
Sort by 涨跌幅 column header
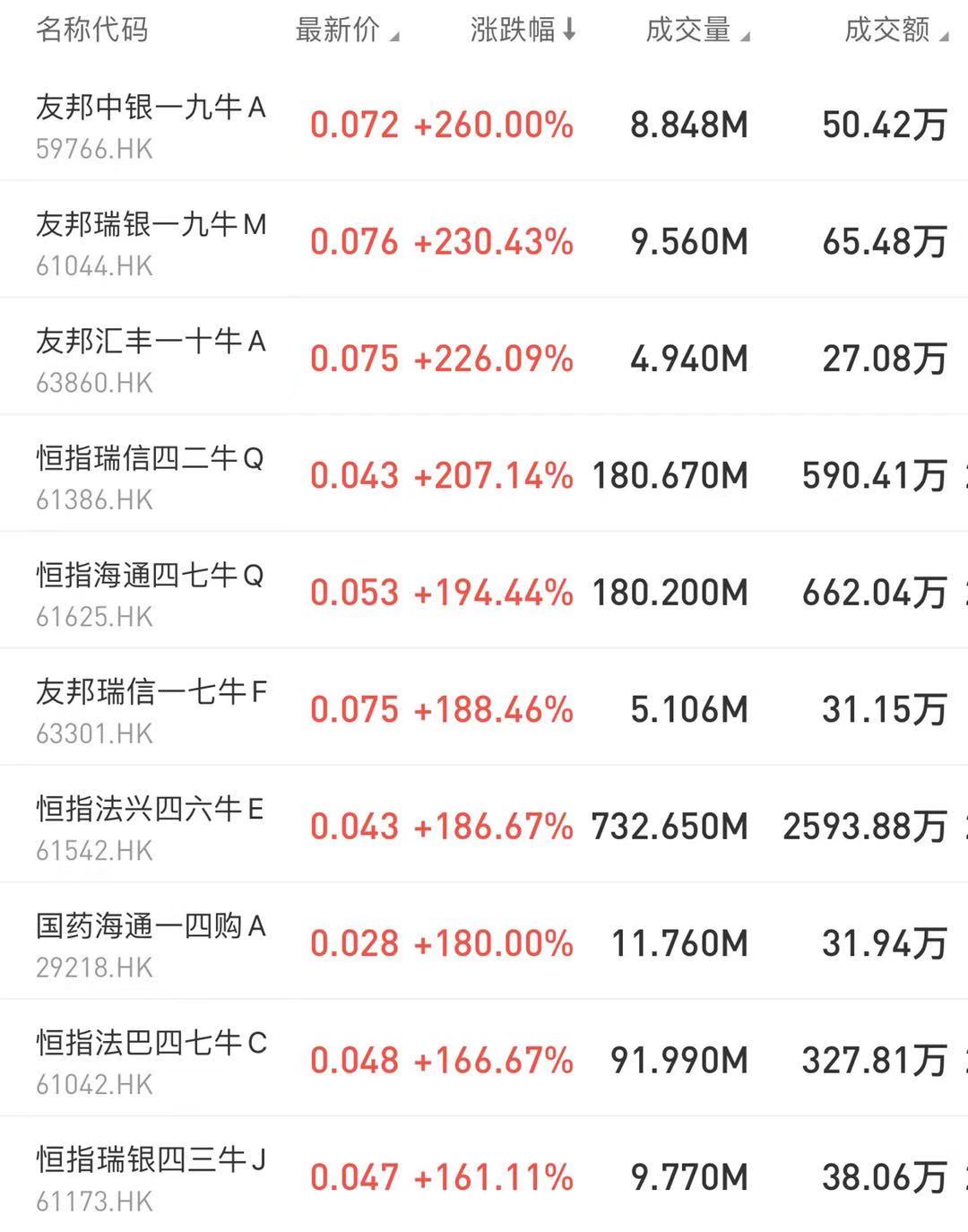pos(523,30)
